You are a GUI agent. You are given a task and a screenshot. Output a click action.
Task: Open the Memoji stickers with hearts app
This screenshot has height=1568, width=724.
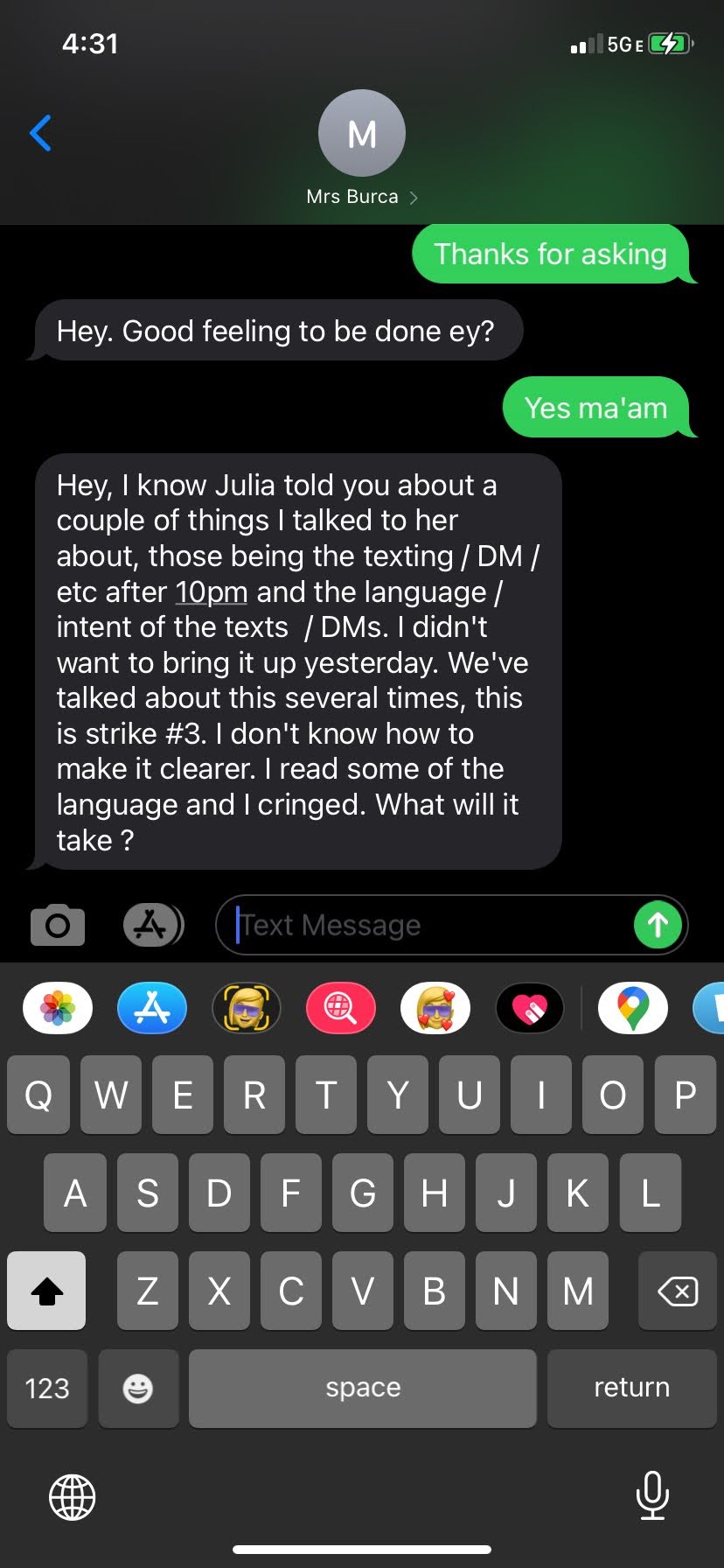click(x=435, y=1008)
